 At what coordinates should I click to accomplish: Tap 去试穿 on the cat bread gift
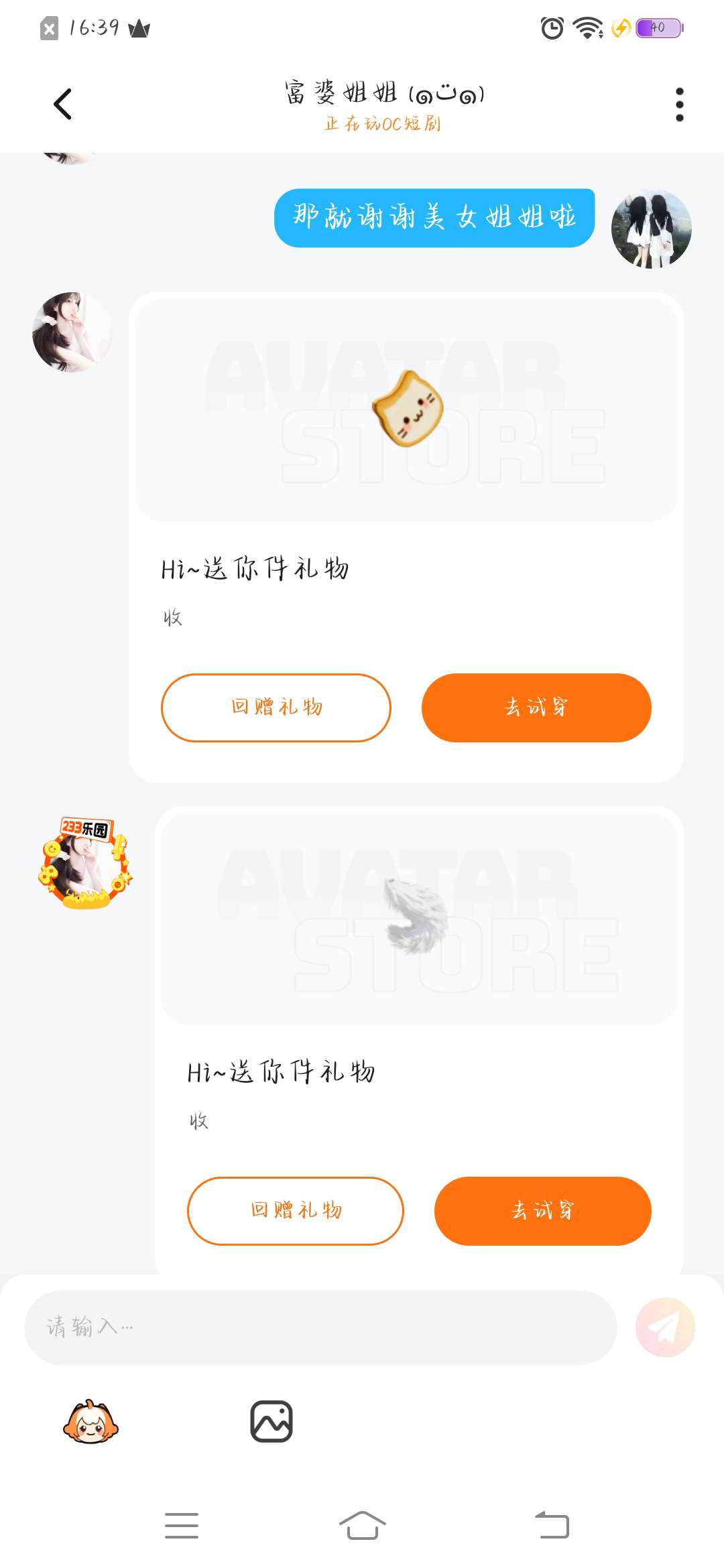coord(536,708)
